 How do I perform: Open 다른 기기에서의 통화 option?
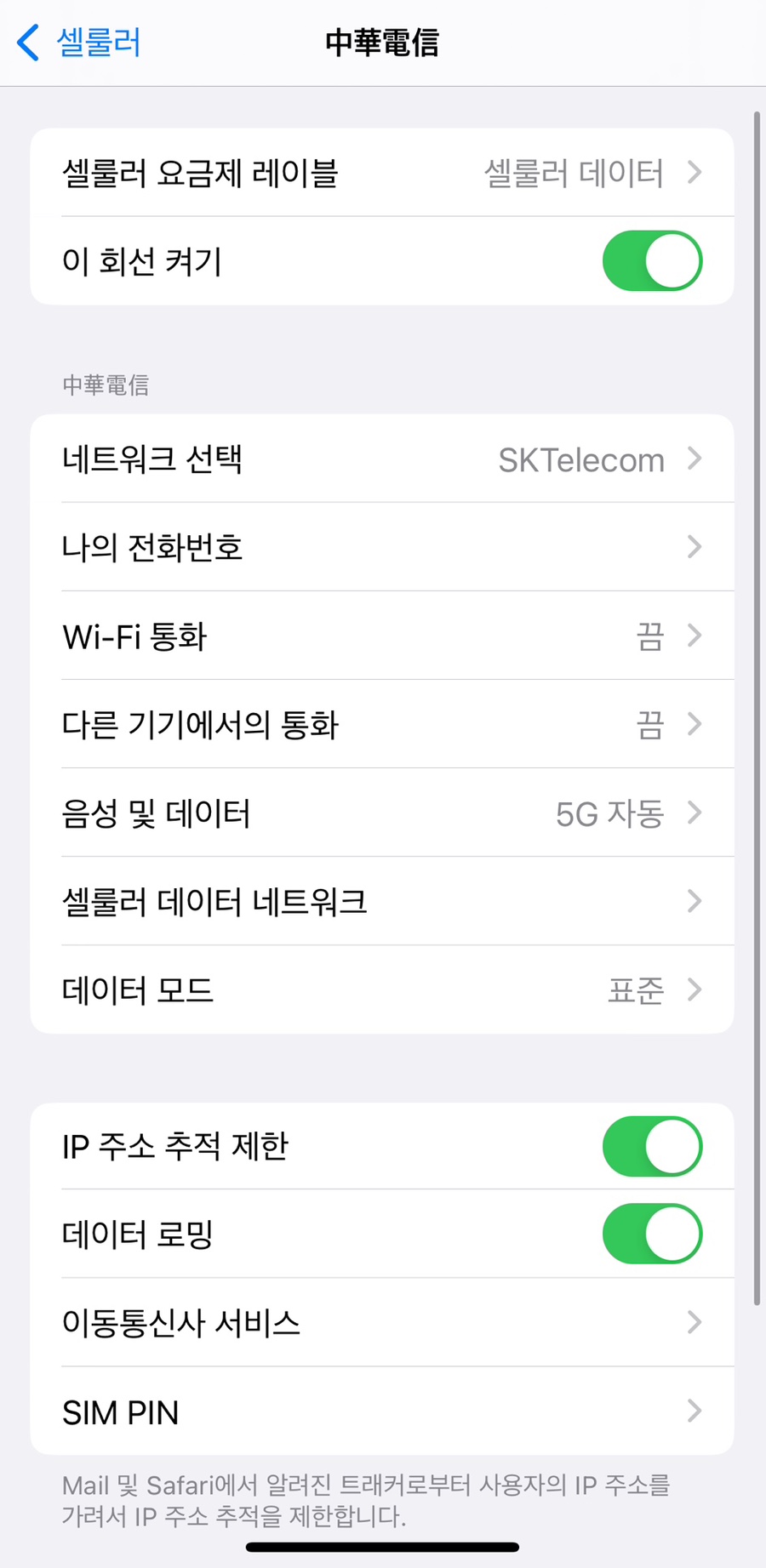point(382,724)
